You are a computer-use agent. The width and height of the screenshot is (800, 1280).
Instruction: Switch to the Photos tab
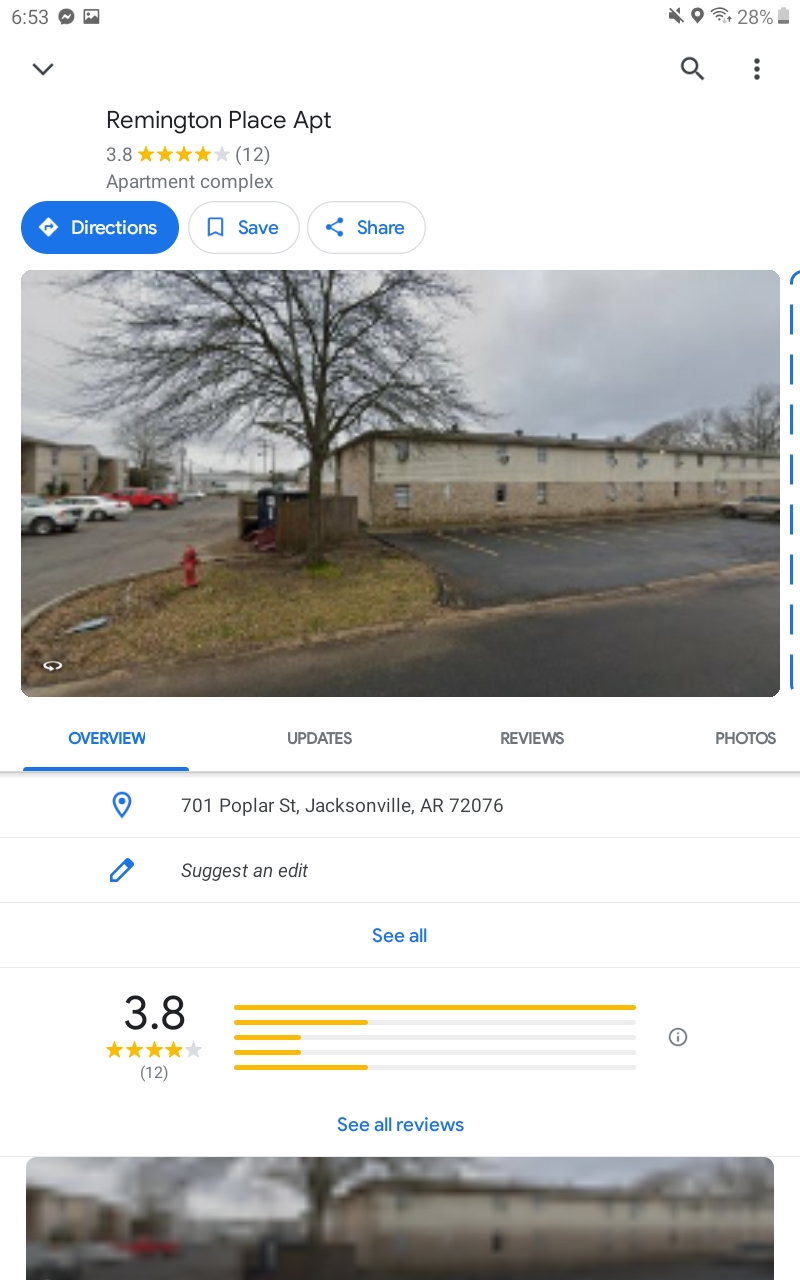(746, 738)
